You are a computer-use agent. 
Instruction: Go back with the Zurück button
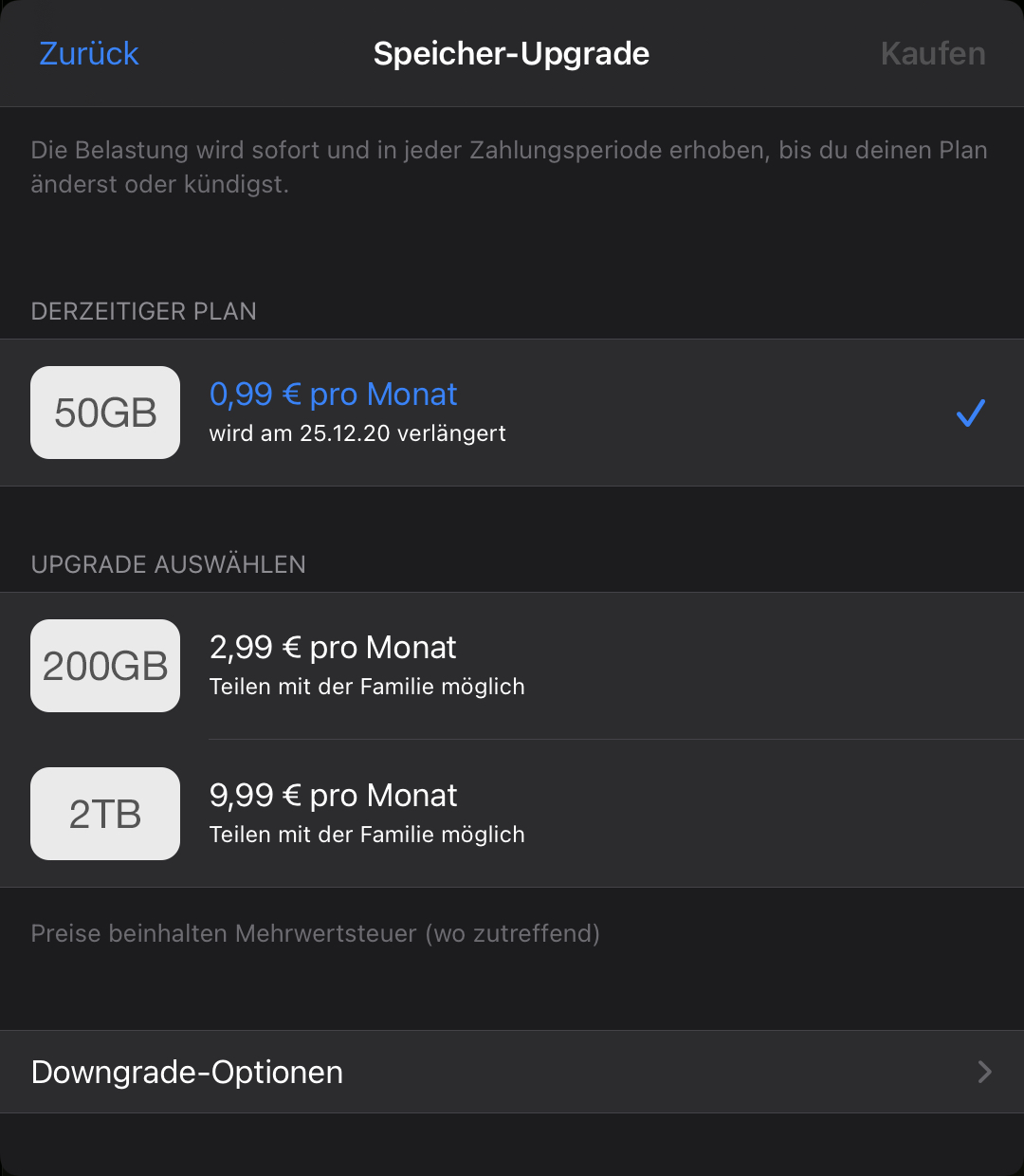[89, 54]
